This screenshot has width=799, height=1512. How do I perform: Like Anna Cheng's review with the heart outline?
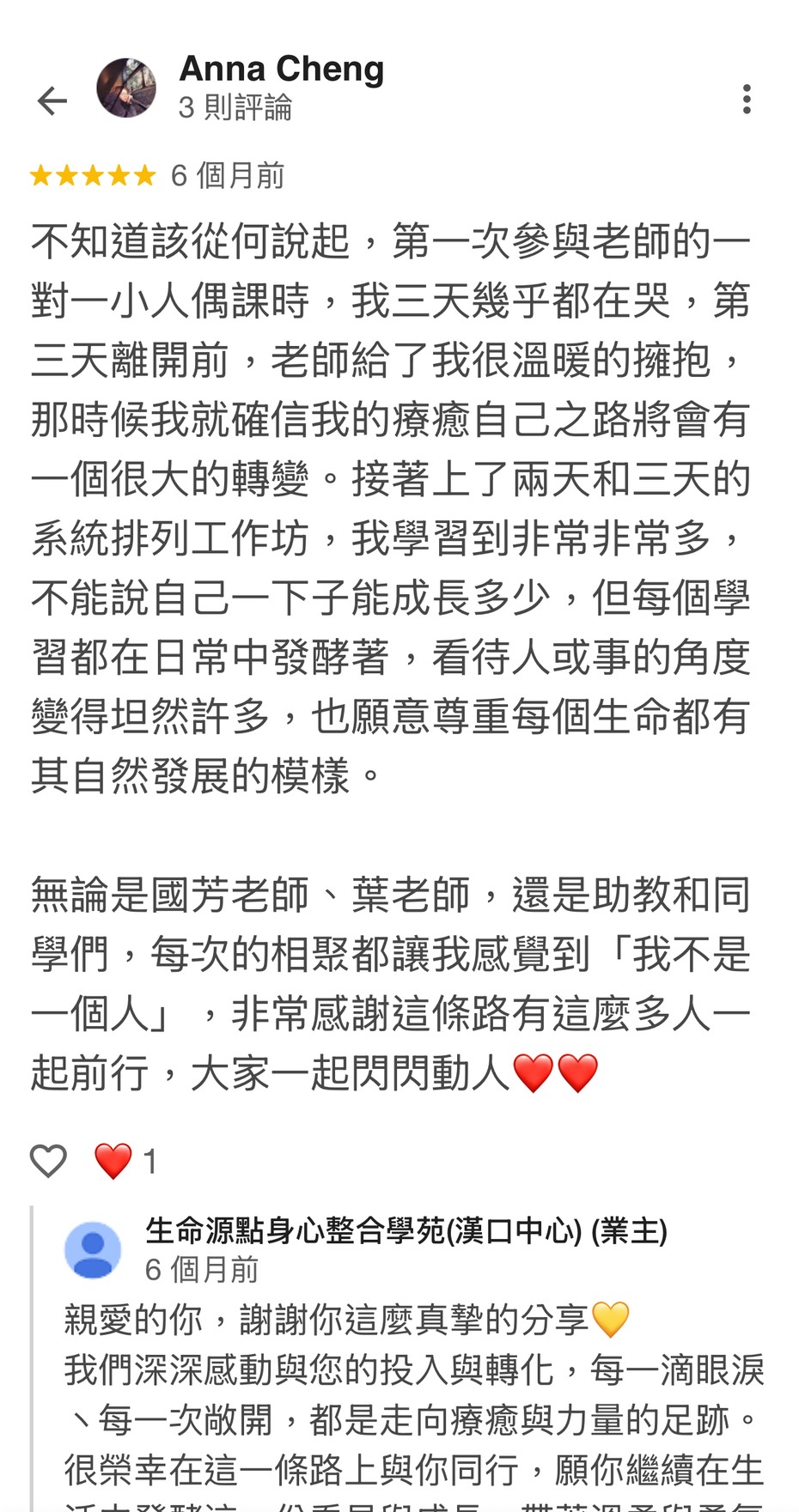48,1161
